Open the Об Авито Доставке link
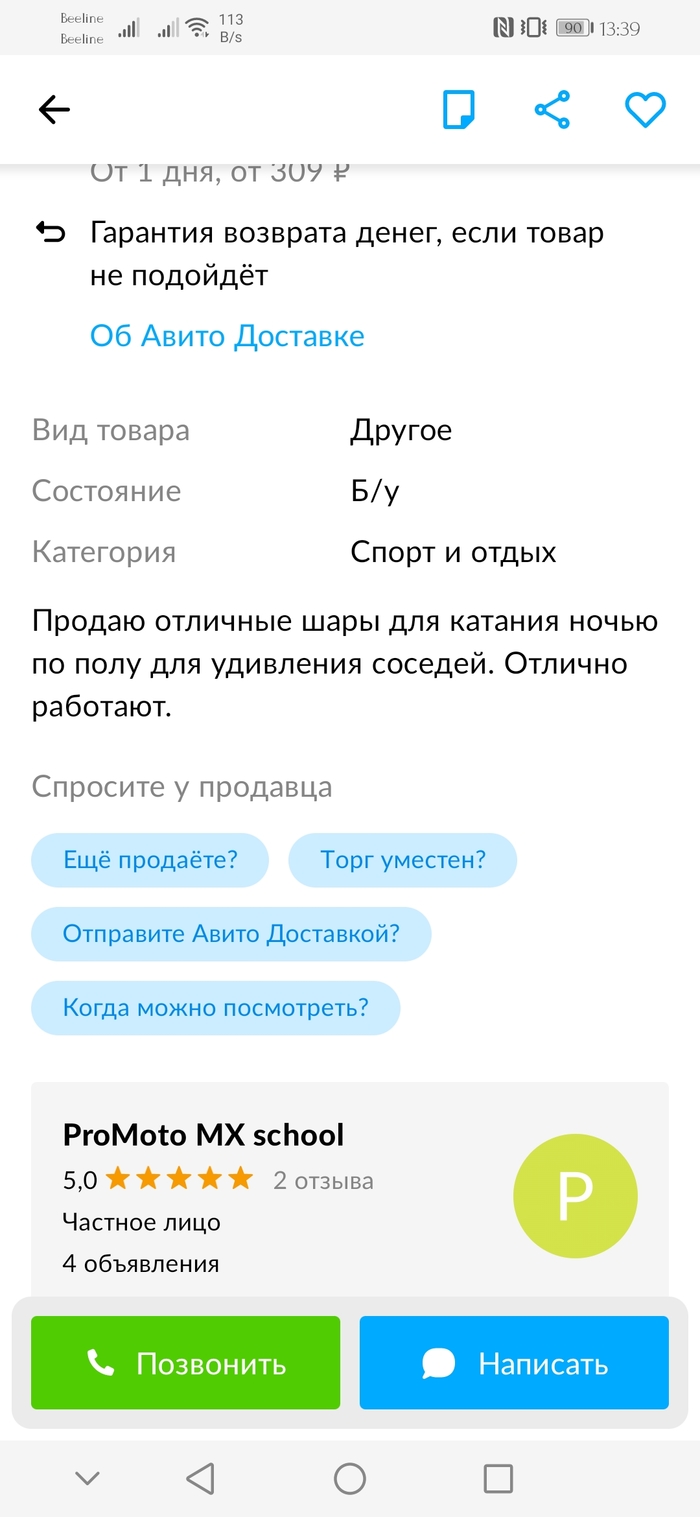This screenshot has width=700, height=1517. (227, 336)
